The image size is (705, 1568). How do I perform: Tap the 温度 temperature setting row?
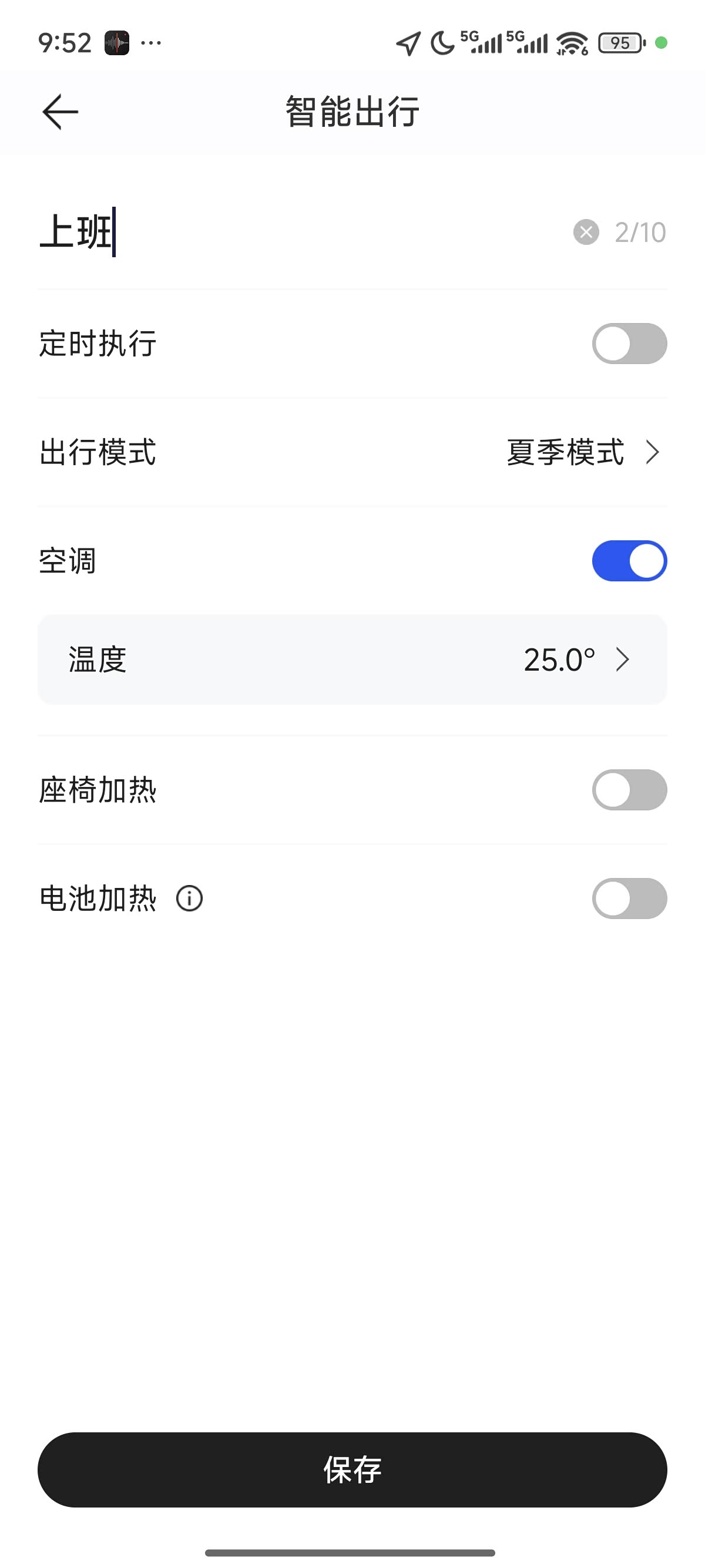[244, 659]
